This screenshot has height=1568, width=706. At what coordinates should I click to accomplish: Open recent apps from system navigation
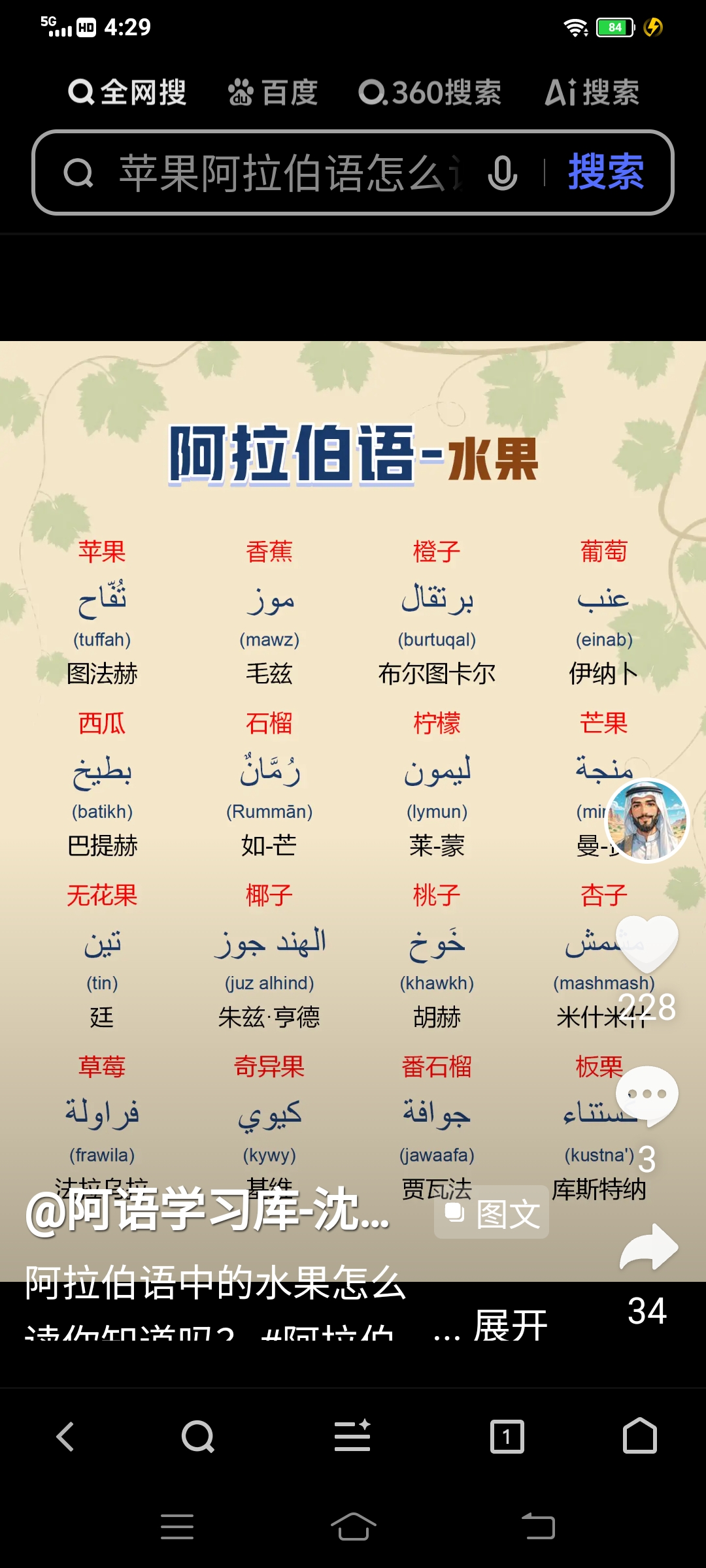tap(177, 1527)
